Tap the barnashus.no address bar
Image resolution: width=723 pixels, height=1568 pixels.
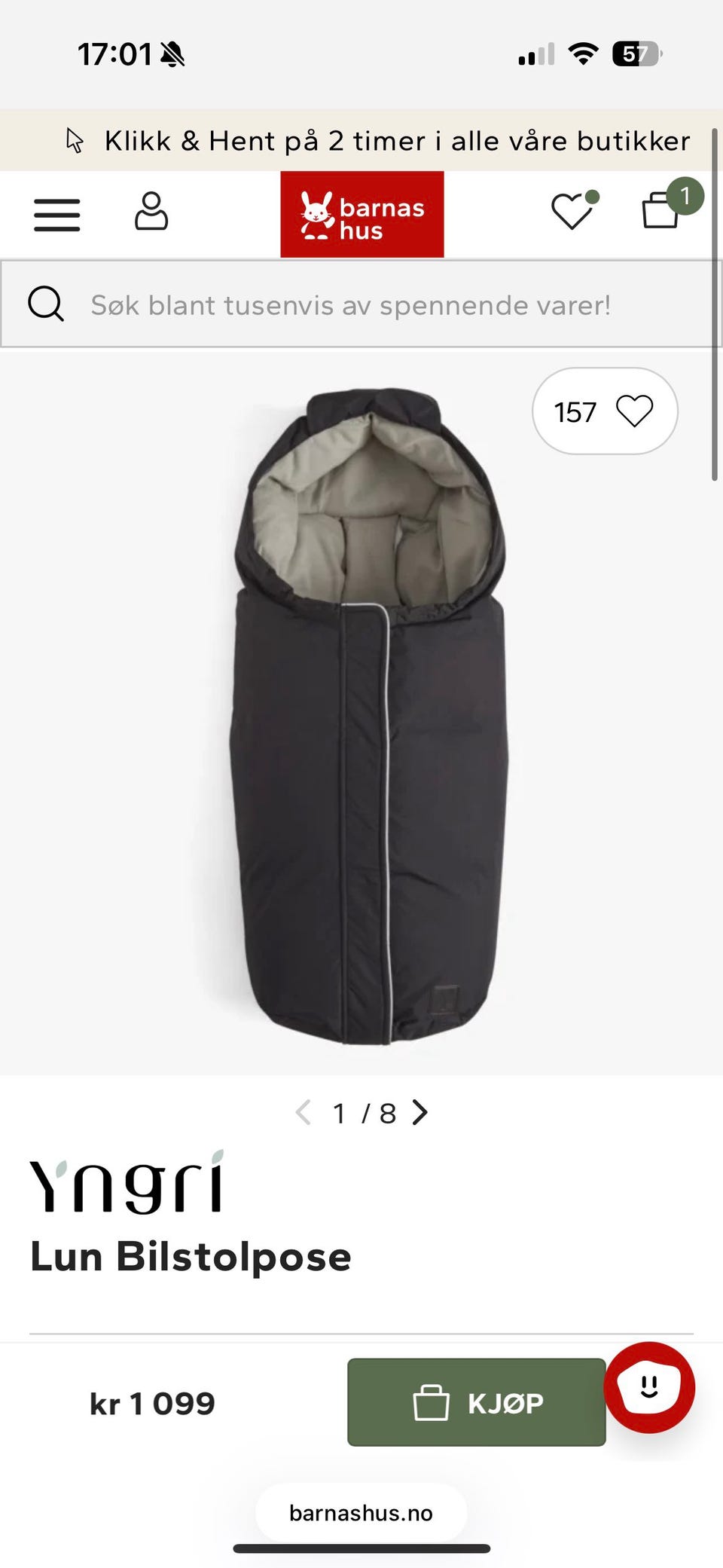[x=361, y=1513]
